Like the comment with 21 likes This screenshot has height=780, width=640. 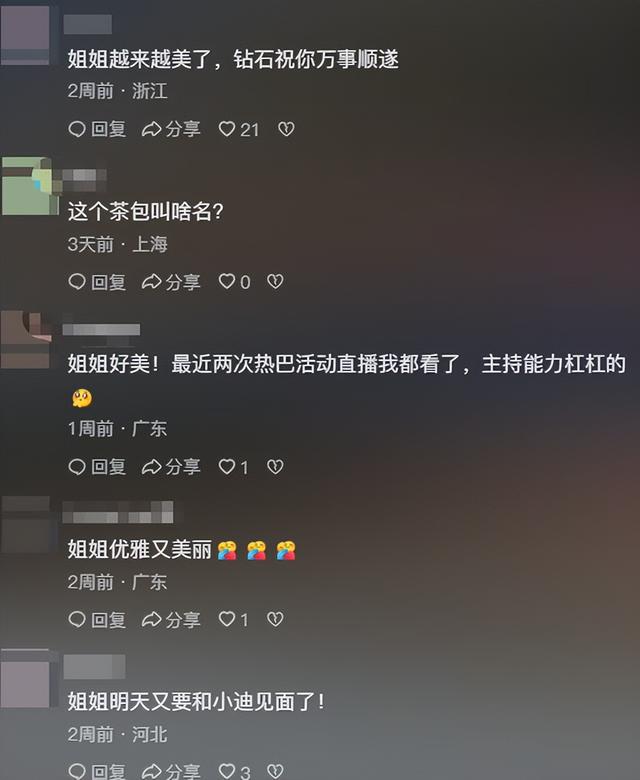point(227,129)
